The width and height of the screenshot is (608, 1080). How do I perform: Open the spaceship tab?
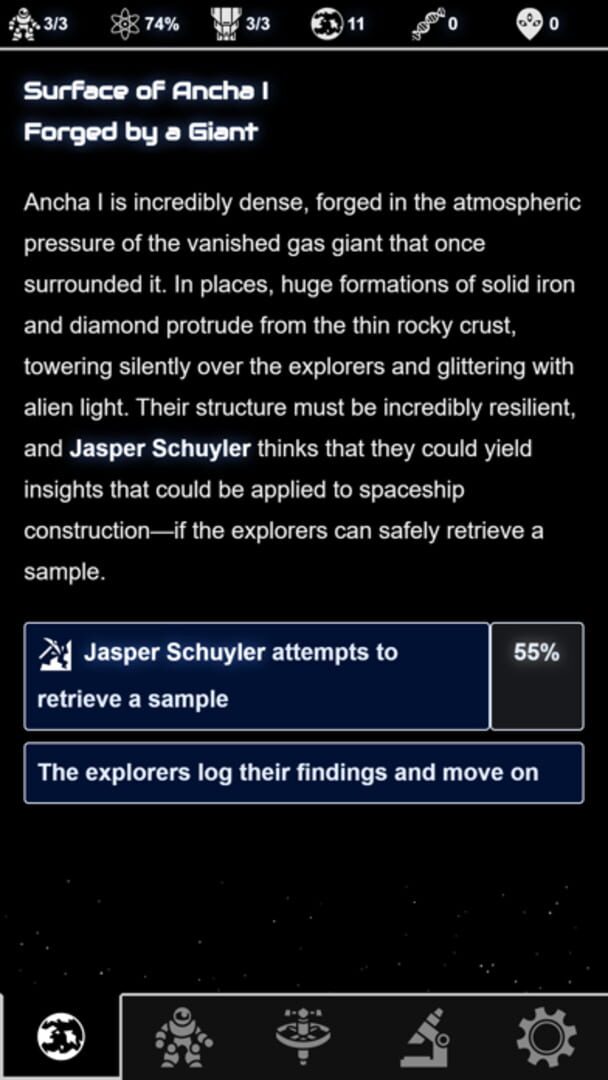(304, 1037)
